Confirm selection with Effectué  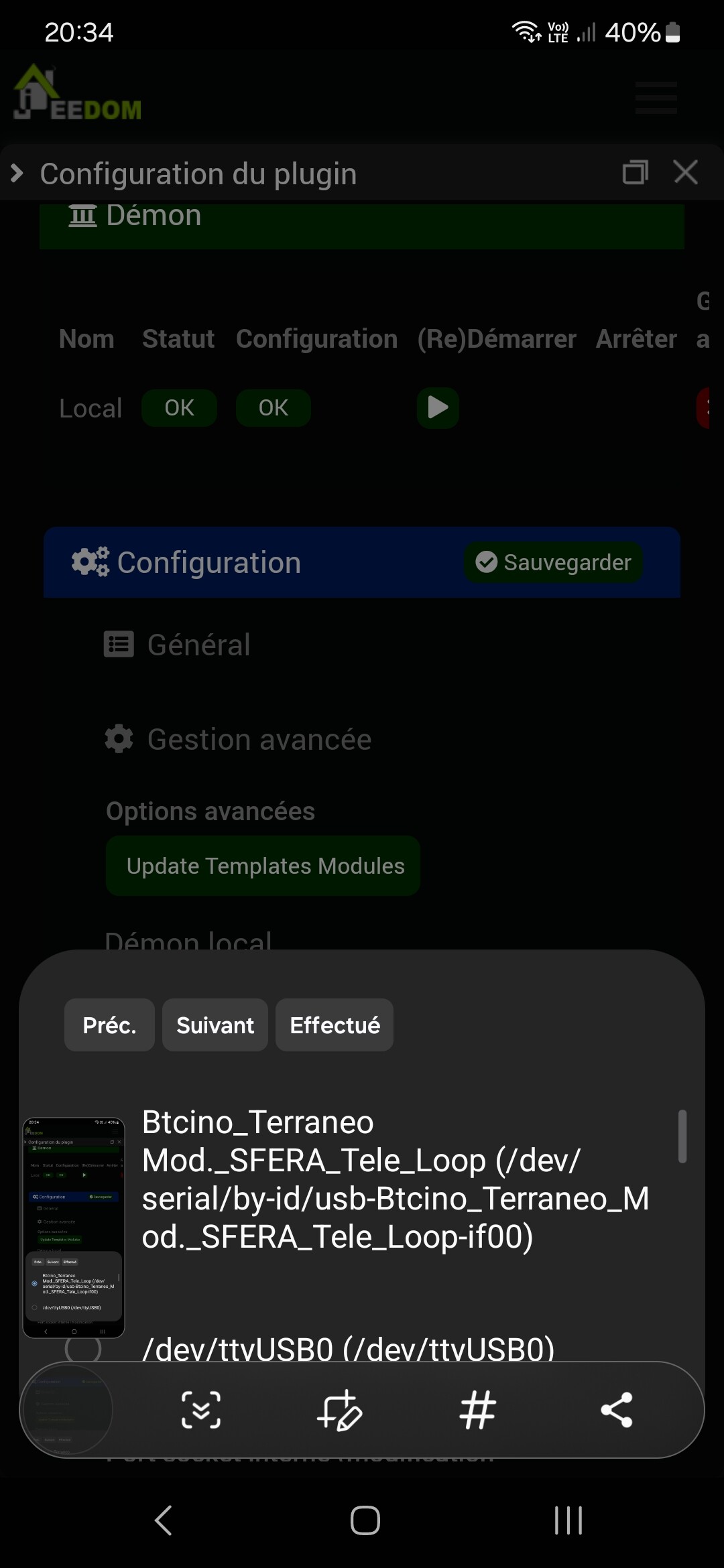coord(335,1025)
